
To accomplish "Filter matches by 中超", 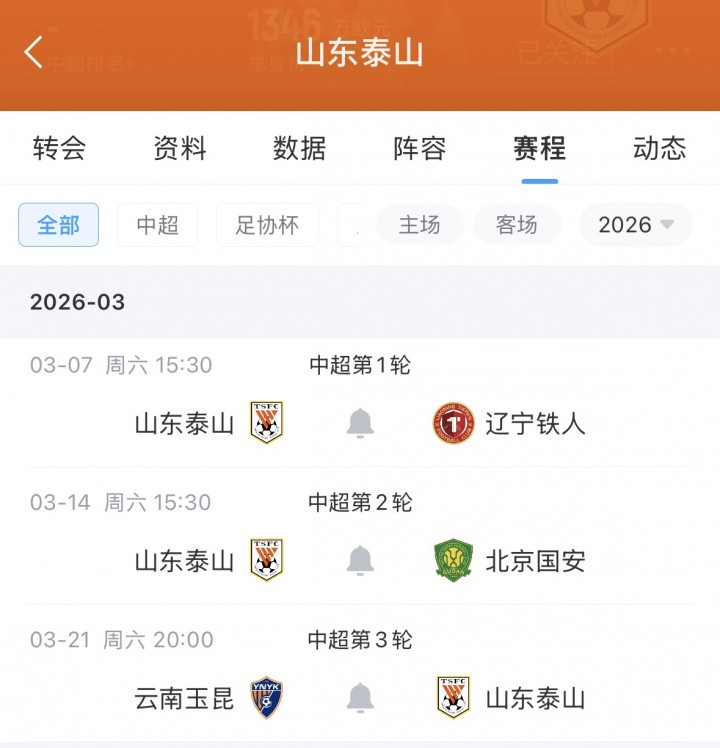I will point(158,225).
